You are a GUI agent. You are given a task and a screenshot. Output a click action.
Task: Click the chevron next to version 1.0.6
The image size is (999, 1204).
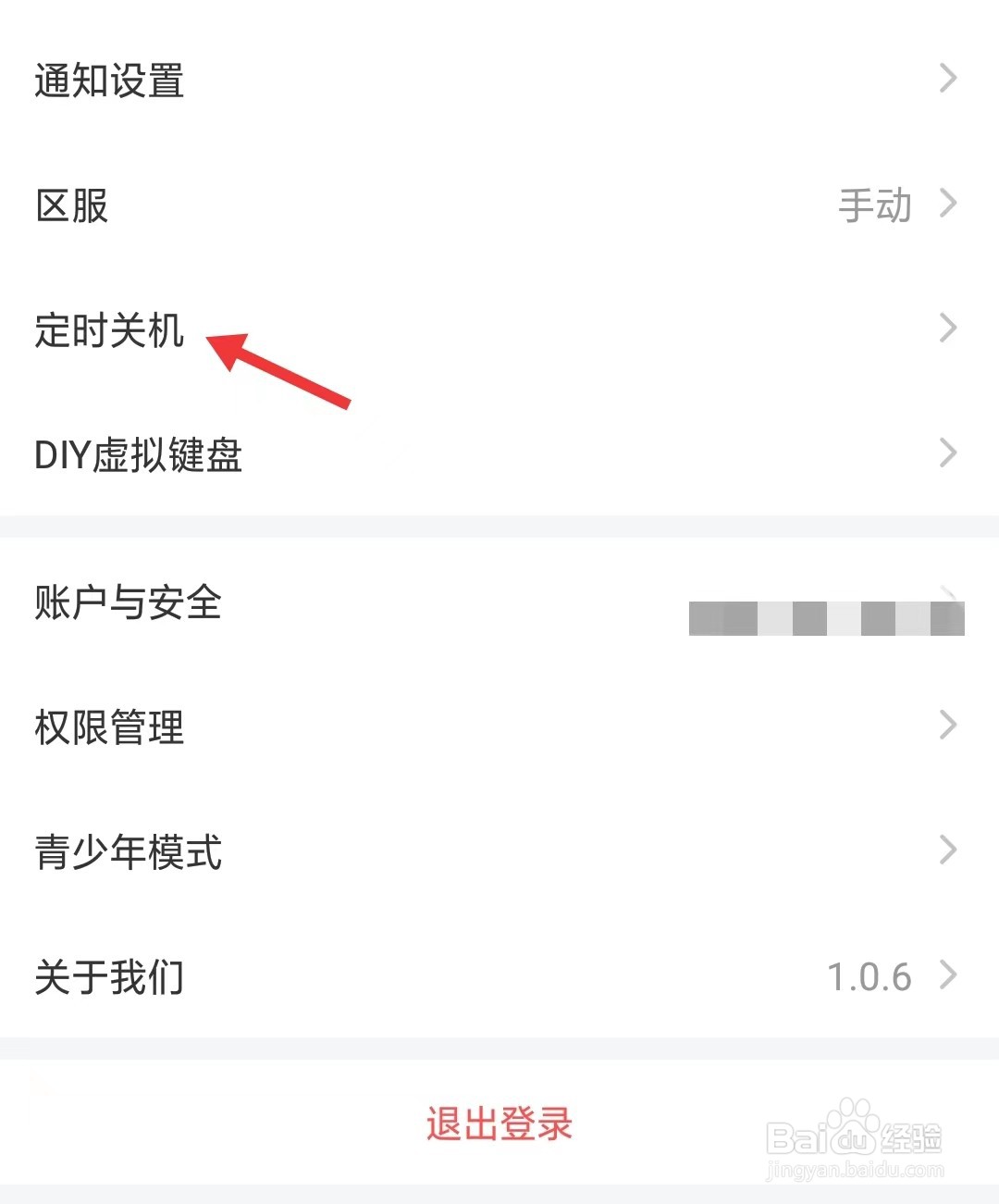(x=947, y=974)
